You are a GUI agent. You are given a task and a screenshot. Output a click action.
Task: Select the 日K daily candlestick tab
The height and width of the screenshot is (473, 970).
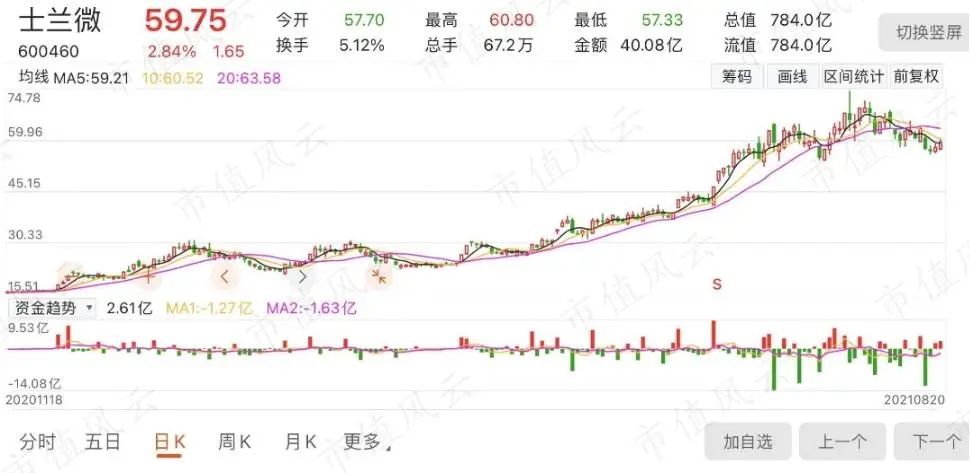tap(170, 441)
